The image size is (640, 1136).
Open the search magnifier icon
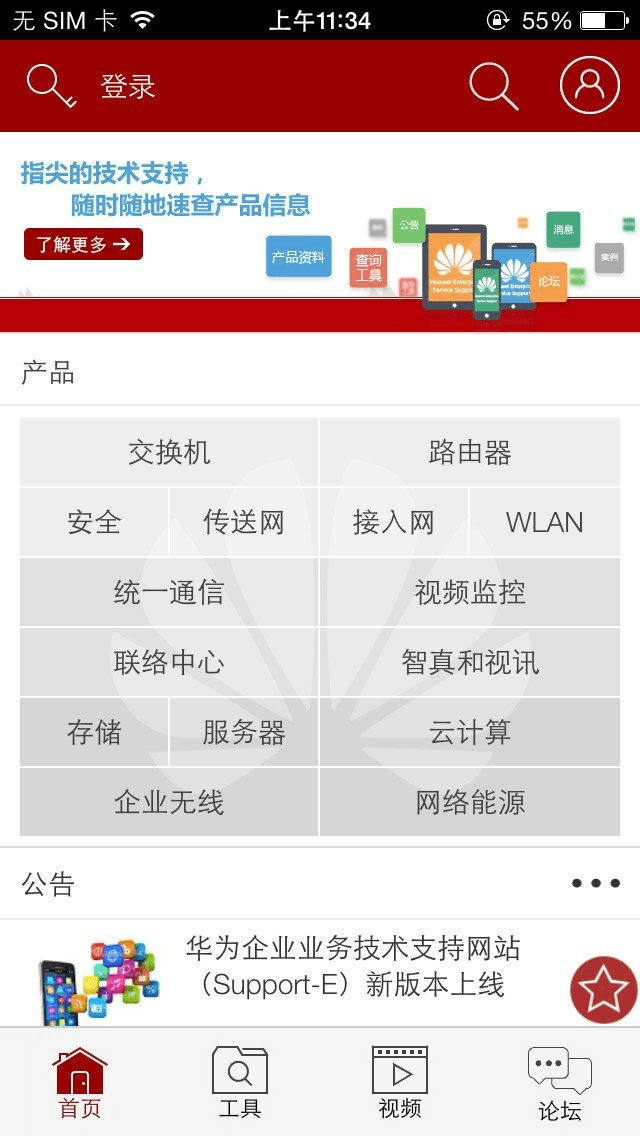pos(494,86)
